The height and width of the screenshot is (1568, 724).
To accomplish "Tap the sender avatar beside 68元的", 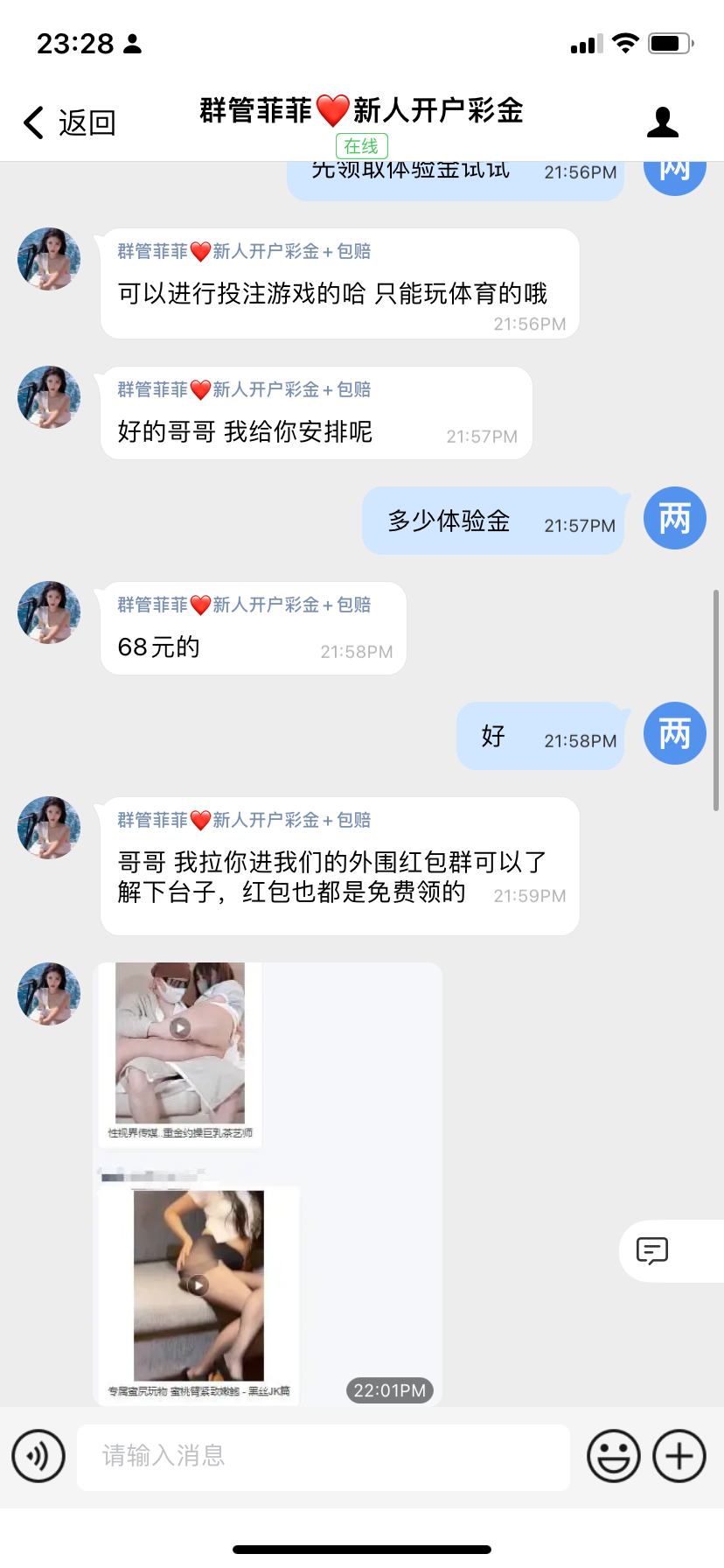I will click(49, 612).
